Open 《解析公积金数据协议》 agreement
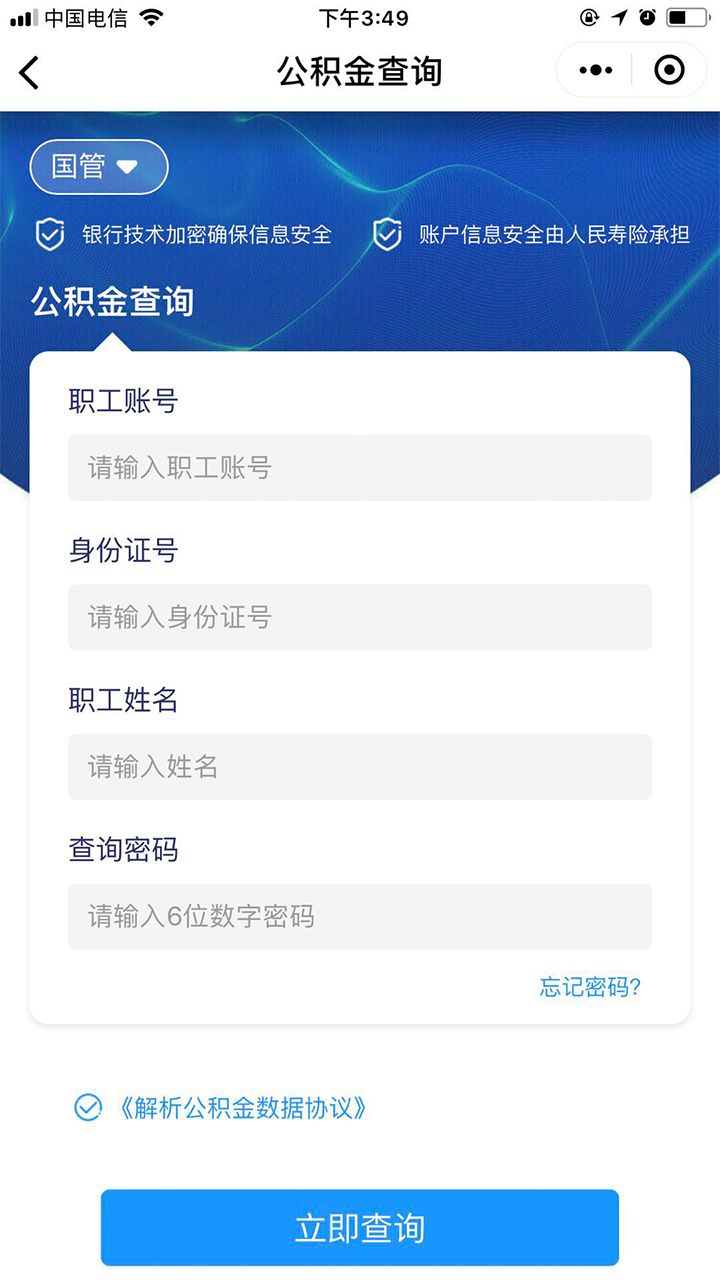Image resolution: width=720 pixels, height=1280 pixels. point(242,1107)
